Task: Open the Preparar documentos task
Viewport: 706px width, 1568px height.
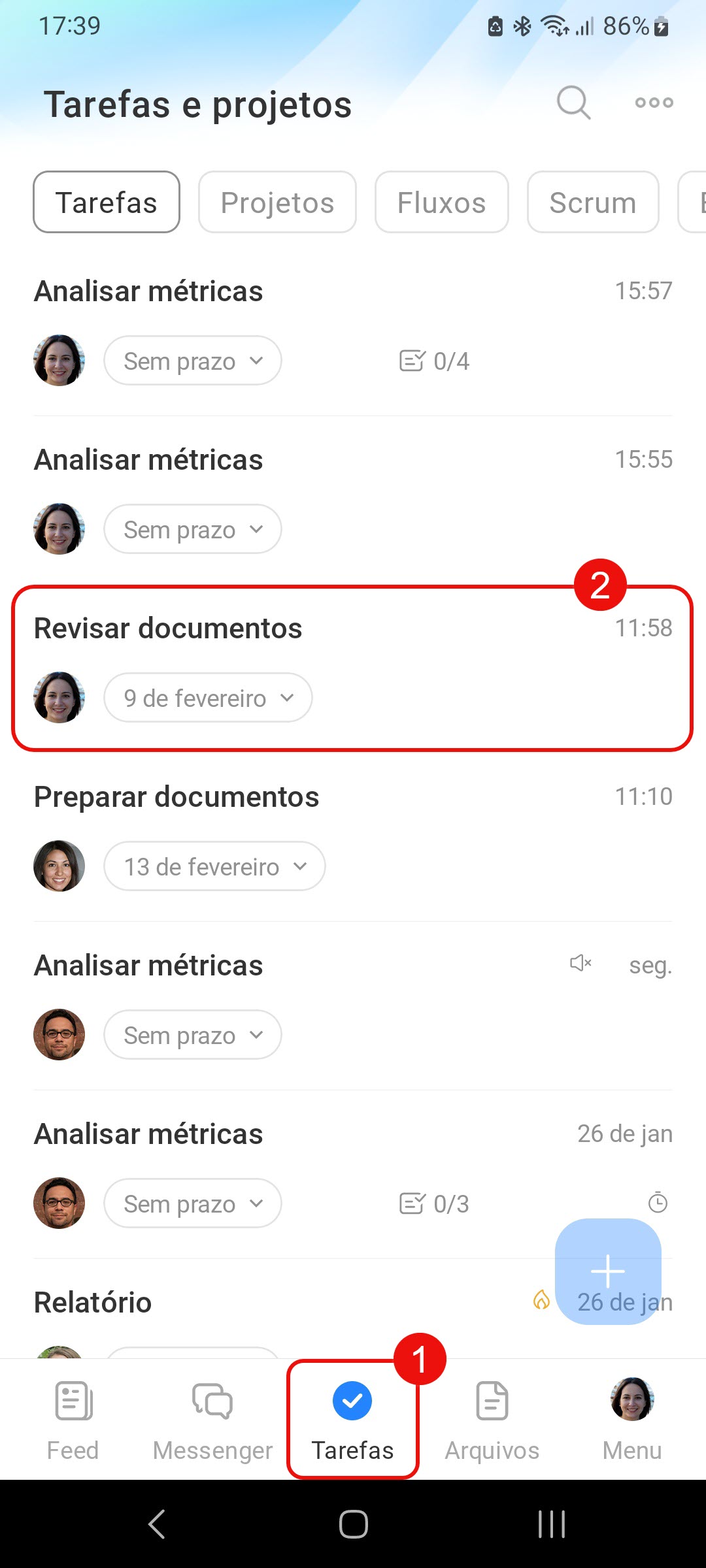Action: pyautogui.click(x=176, y=797)
